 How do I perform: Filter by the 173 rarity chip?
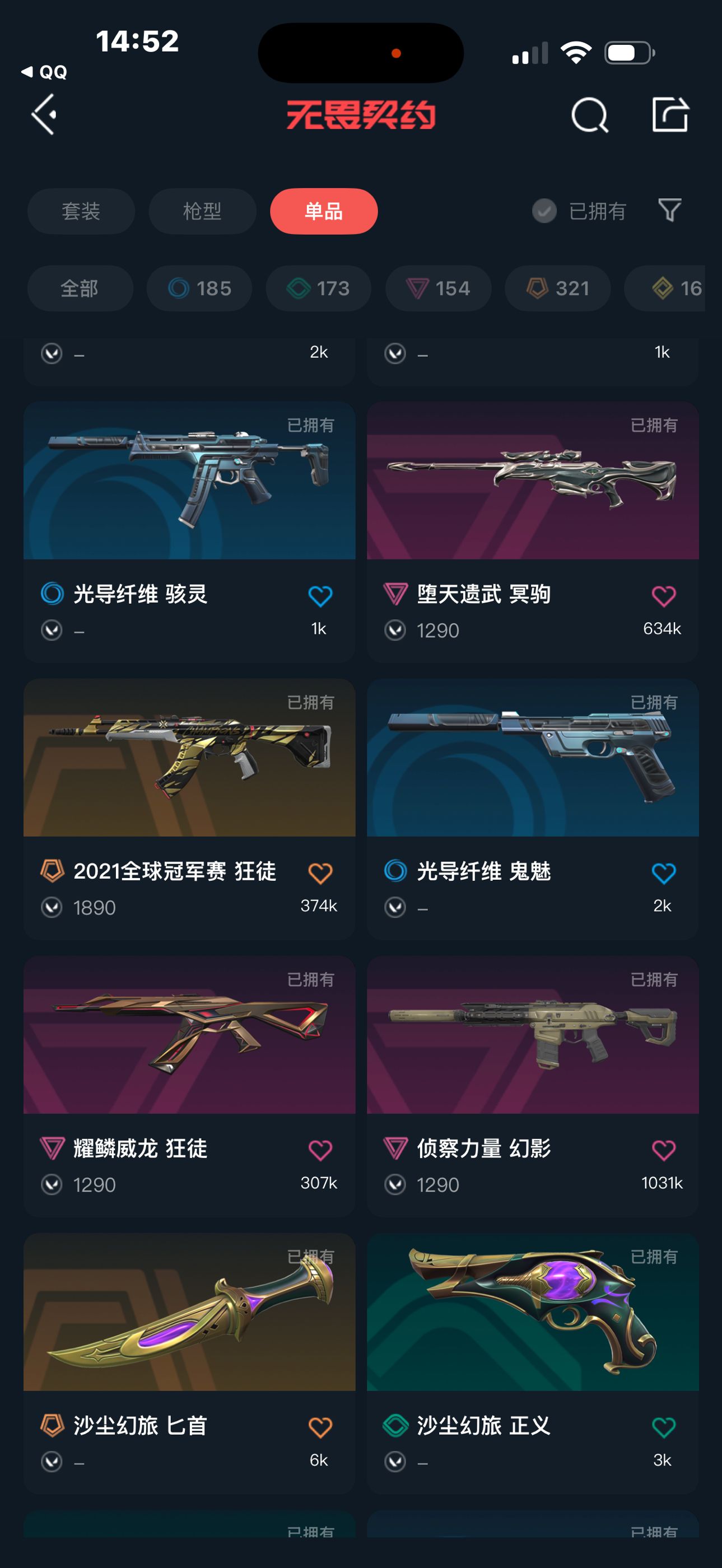click(x=318, y=288)
